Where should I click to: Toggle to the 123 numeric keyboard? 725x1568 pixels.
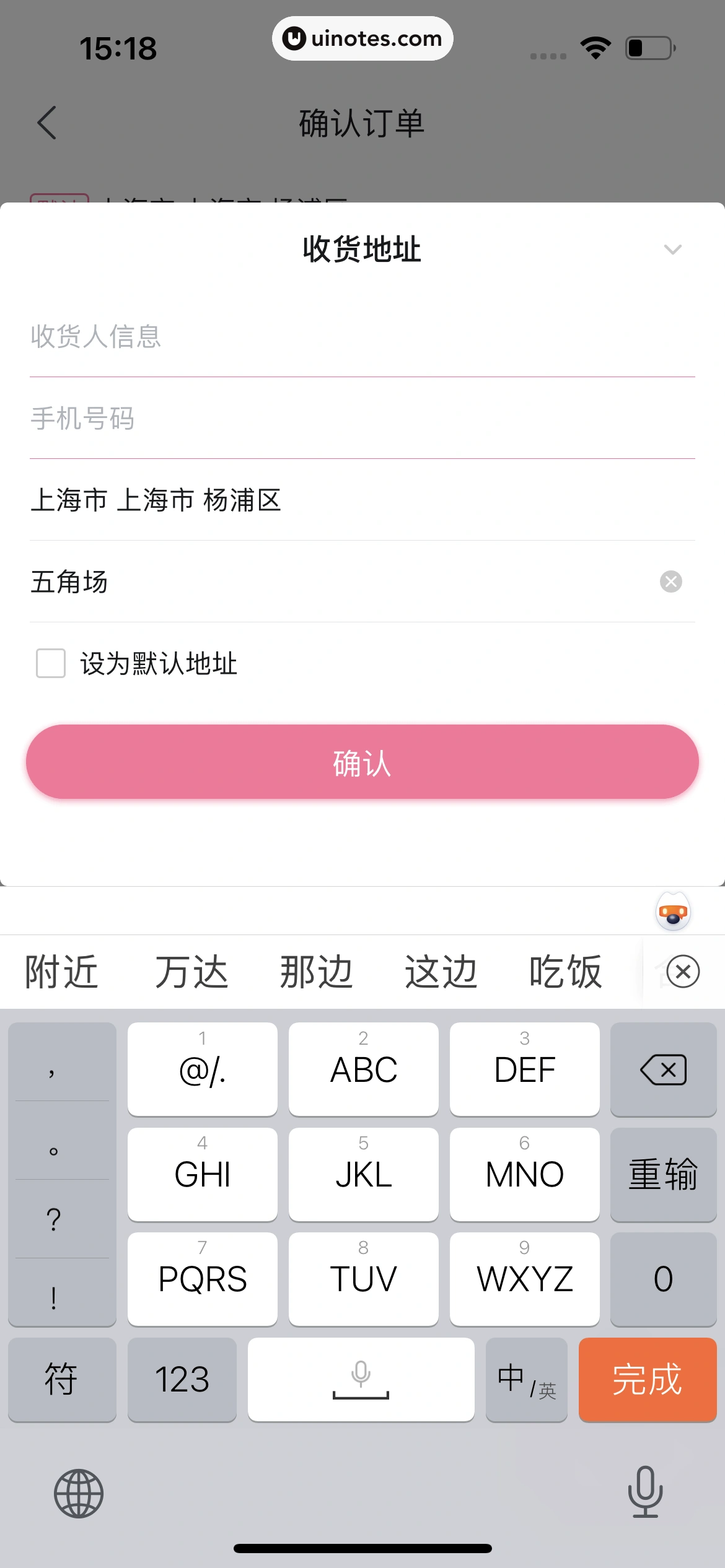tap(182, 1380)
